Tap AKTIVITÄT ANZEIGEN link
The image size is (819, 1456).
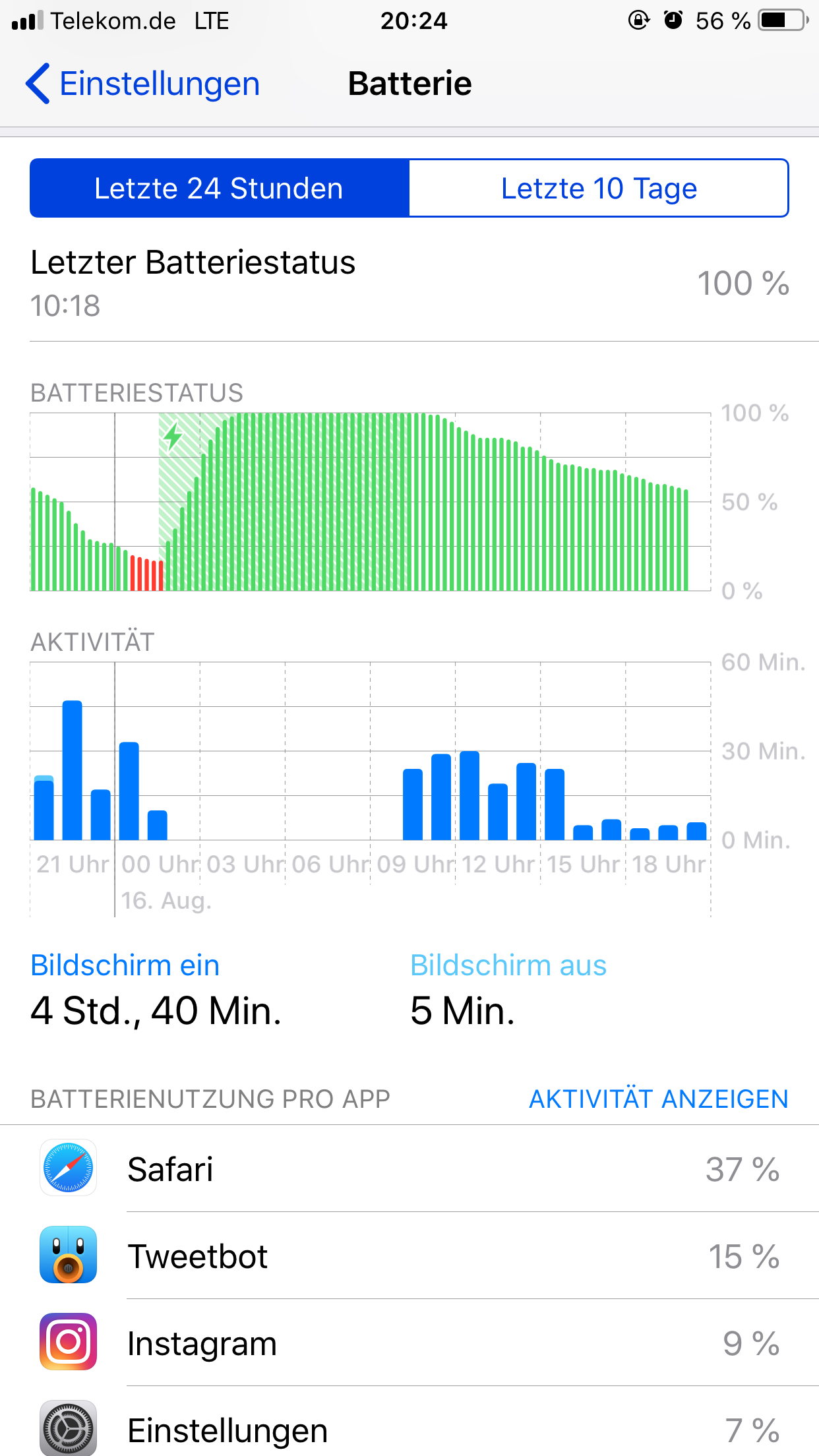(658, 1099)
